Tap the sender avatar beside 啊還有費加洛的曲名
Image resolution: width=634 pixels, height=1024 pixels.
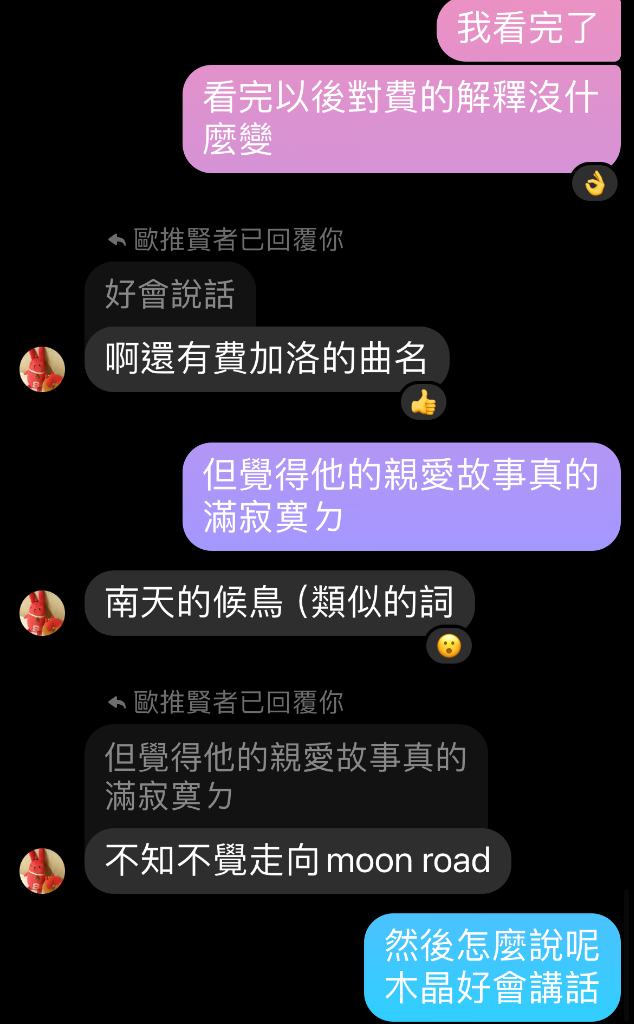point(42,369)
